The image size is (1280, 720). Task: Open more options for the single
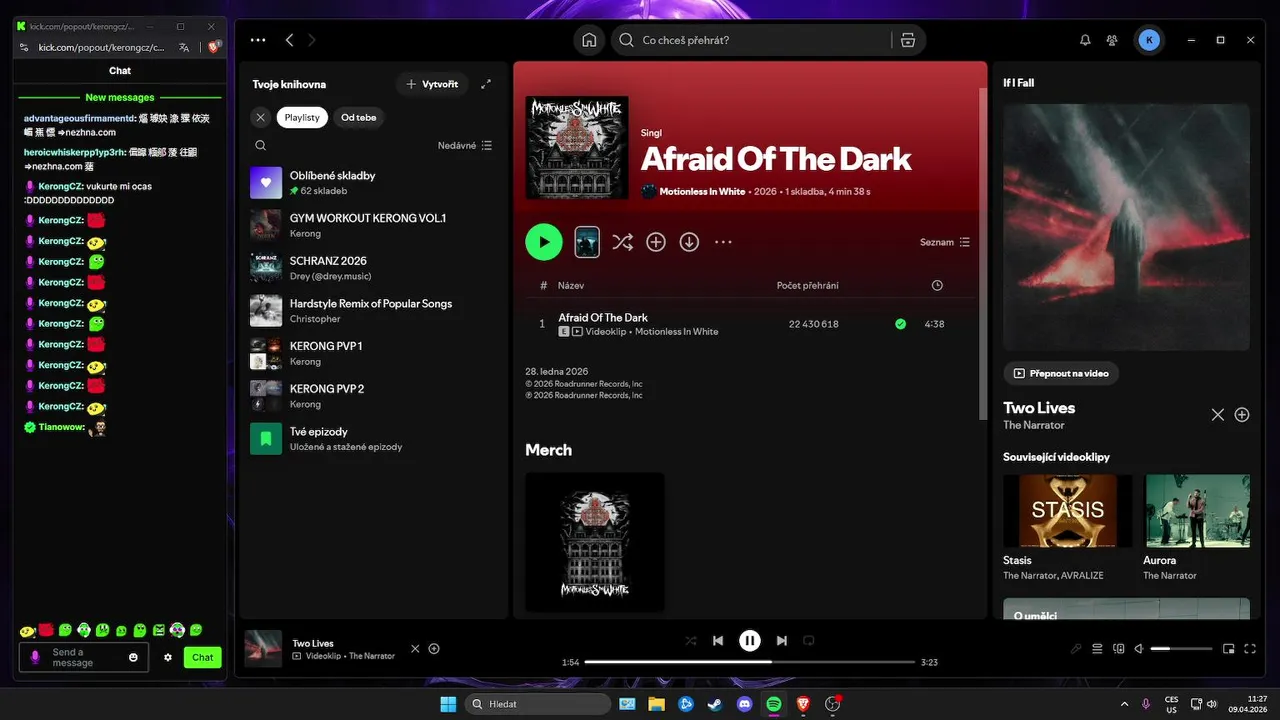click(x=724, y=242)
